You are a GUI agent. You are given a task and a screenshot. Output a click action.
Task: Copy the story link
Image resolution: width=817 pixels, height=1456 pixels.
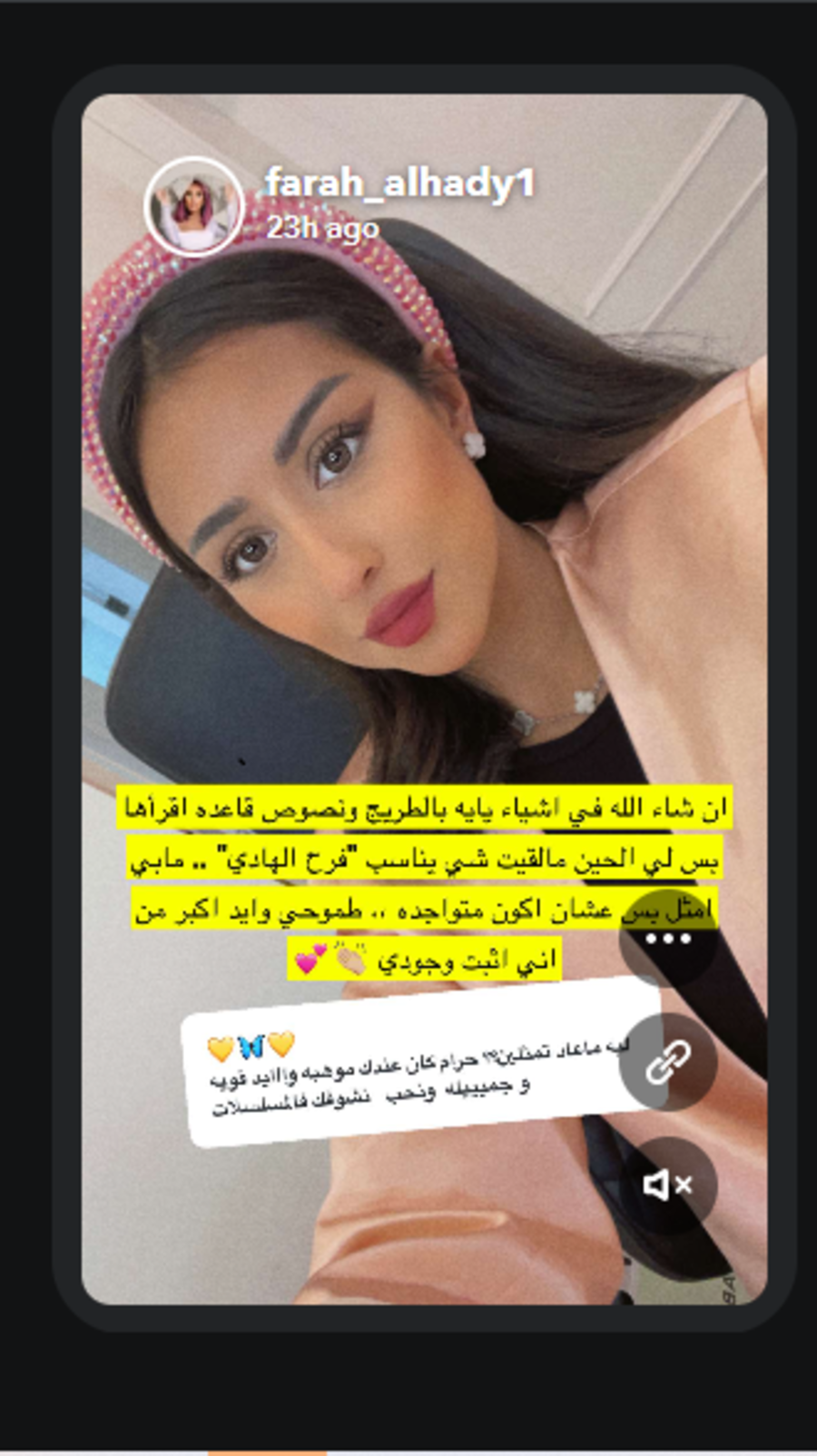tap(668, 1061)
